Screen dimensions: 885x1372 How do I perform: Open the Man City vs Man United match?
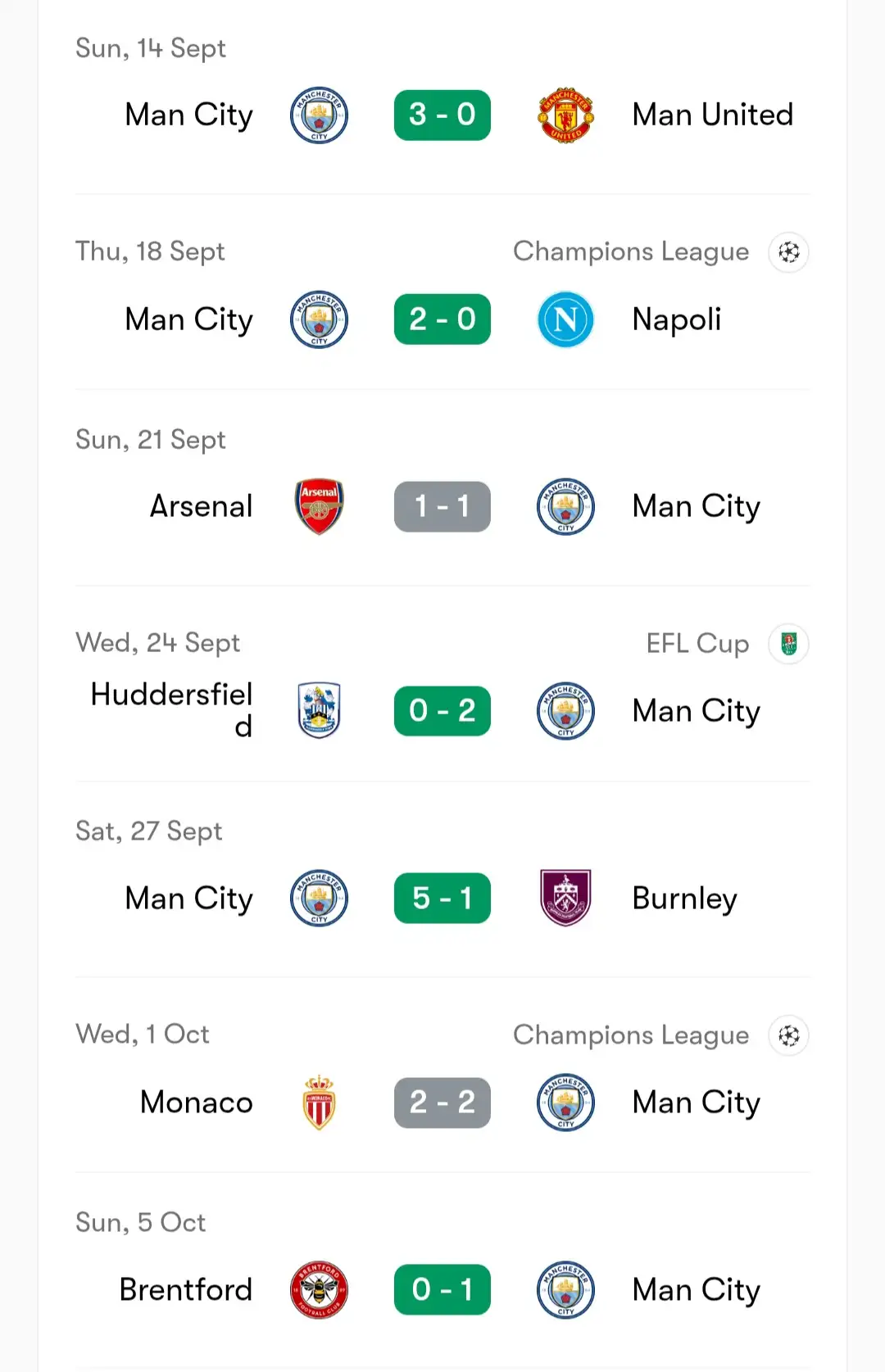pyautogui.click(x=442, y=115)
